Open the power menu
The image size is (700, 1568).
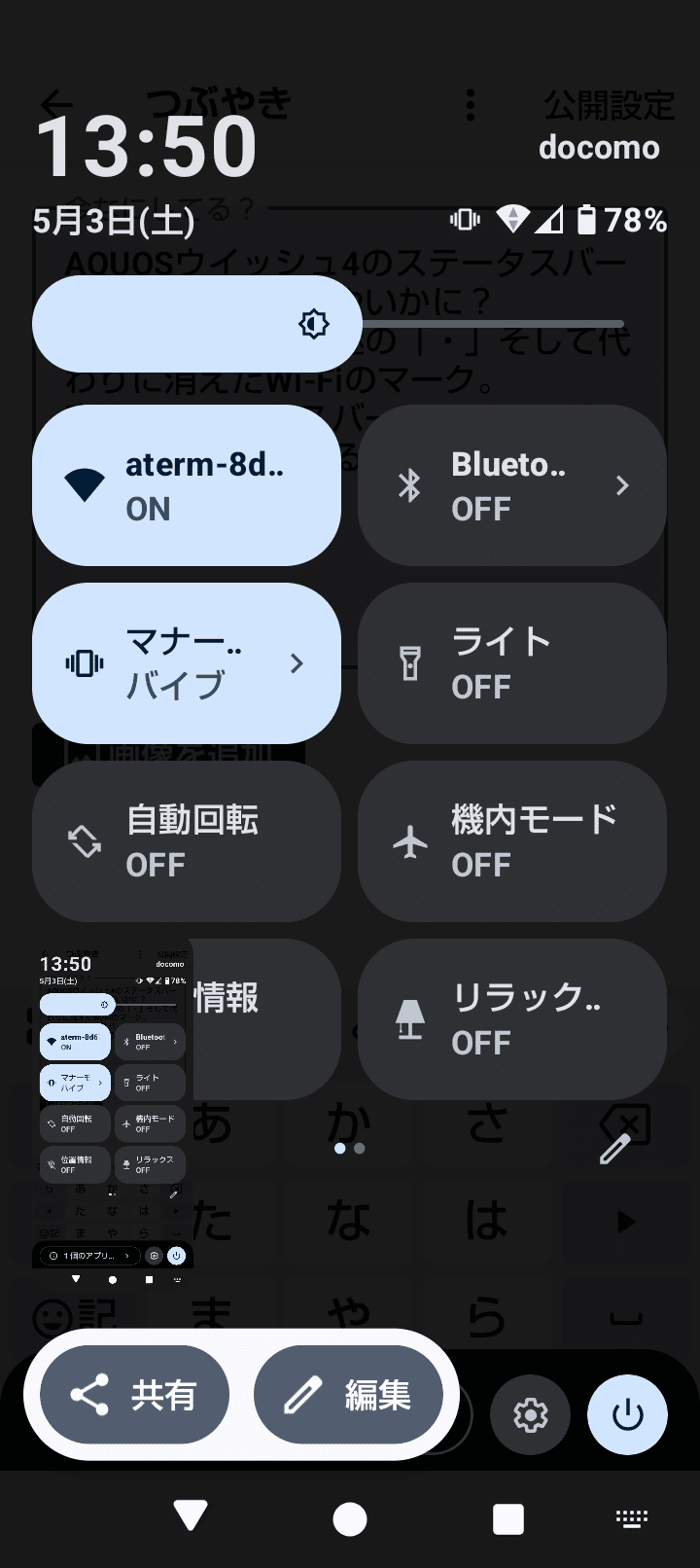pyautogui.click(x=627, y=1415)
